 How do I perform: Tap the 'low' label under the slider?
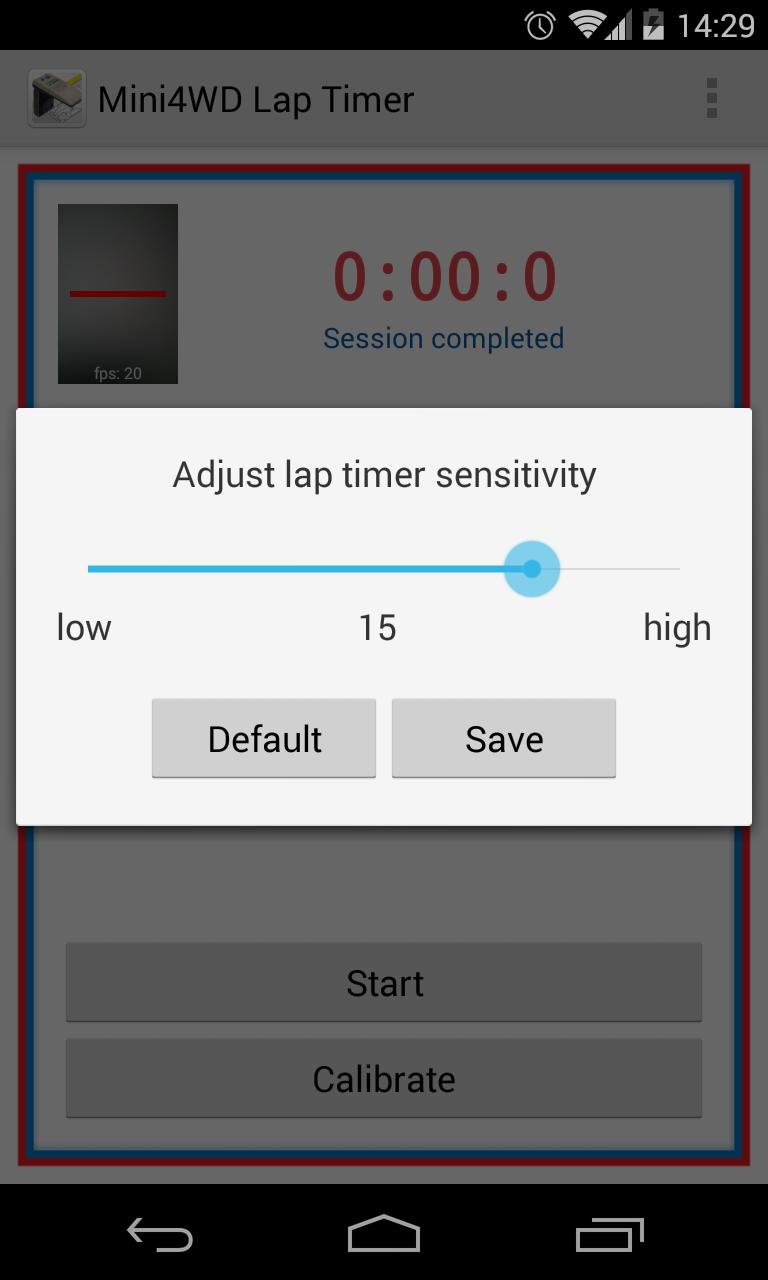84,627
